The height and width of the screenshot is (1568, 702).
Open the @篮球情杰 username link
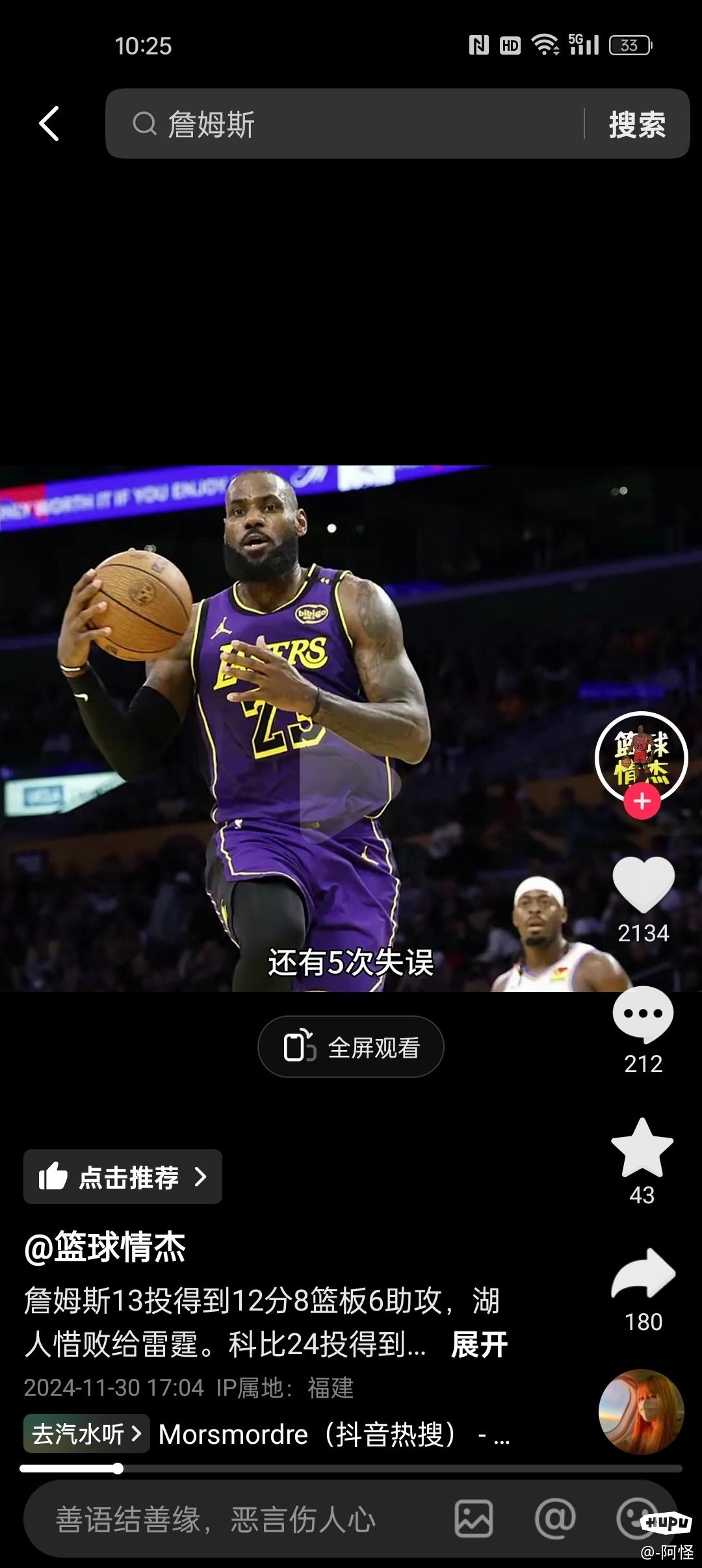click(x=105, y=1247)
